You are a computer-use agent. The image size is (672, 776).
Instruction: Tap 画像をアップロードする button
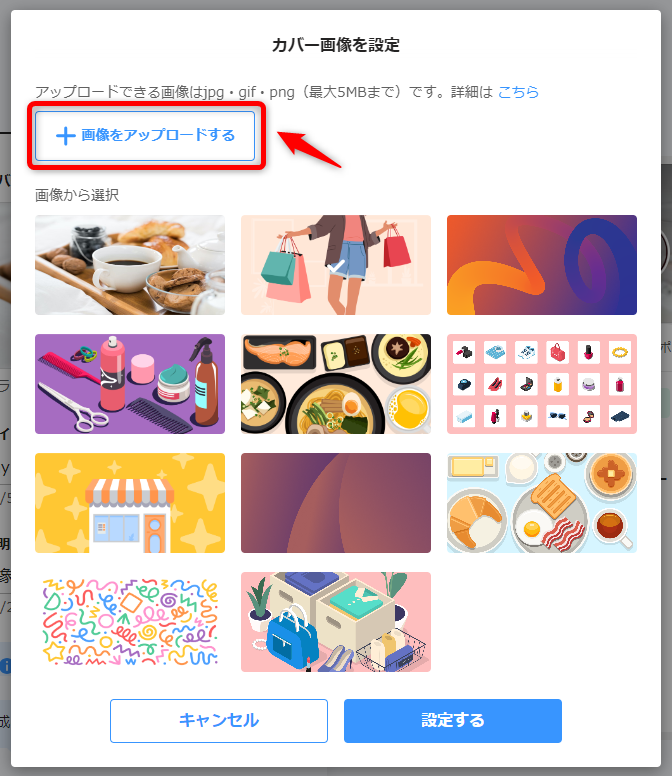145,136
